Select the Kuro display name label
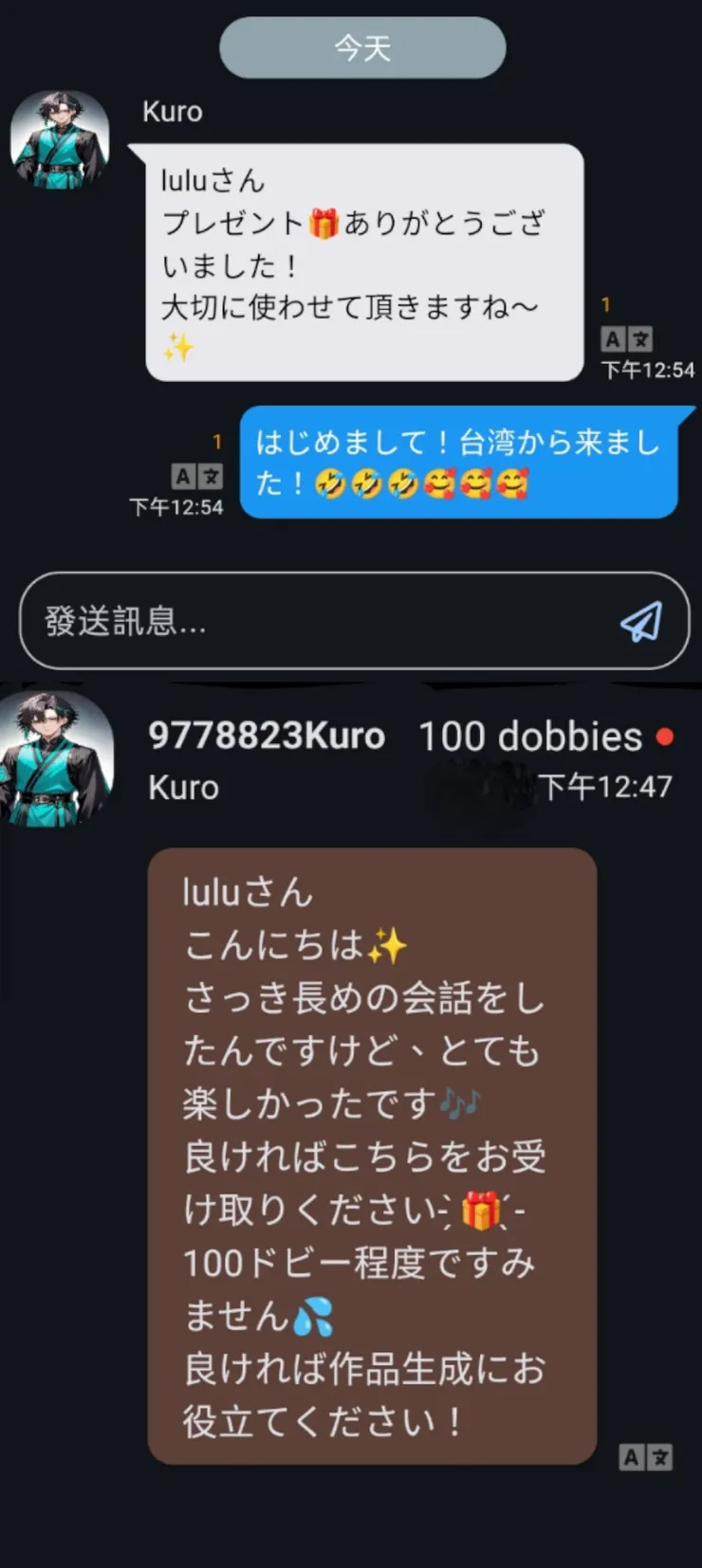Screen dimensions: 702x1568 coord(182,787)
